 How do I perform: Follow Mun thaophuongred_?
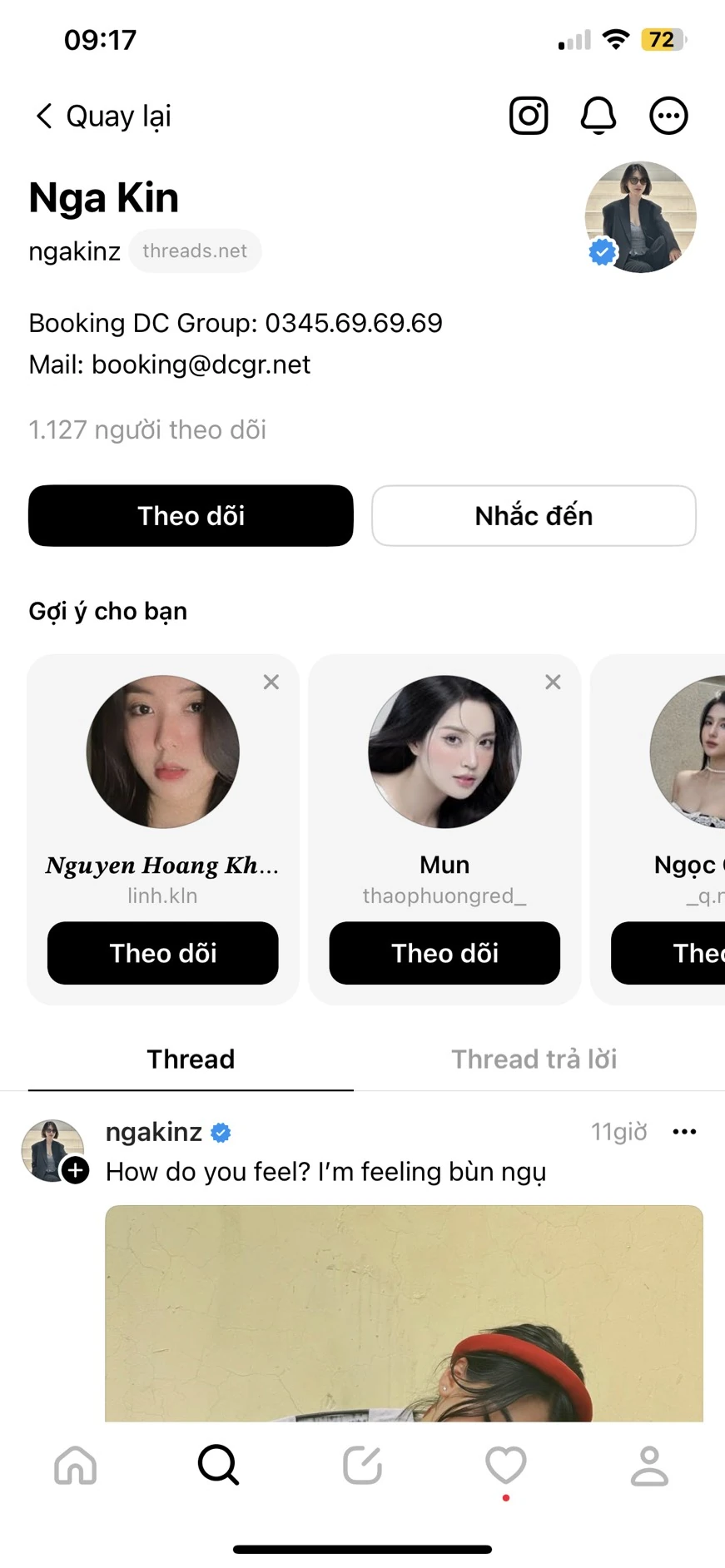[444, 953]
